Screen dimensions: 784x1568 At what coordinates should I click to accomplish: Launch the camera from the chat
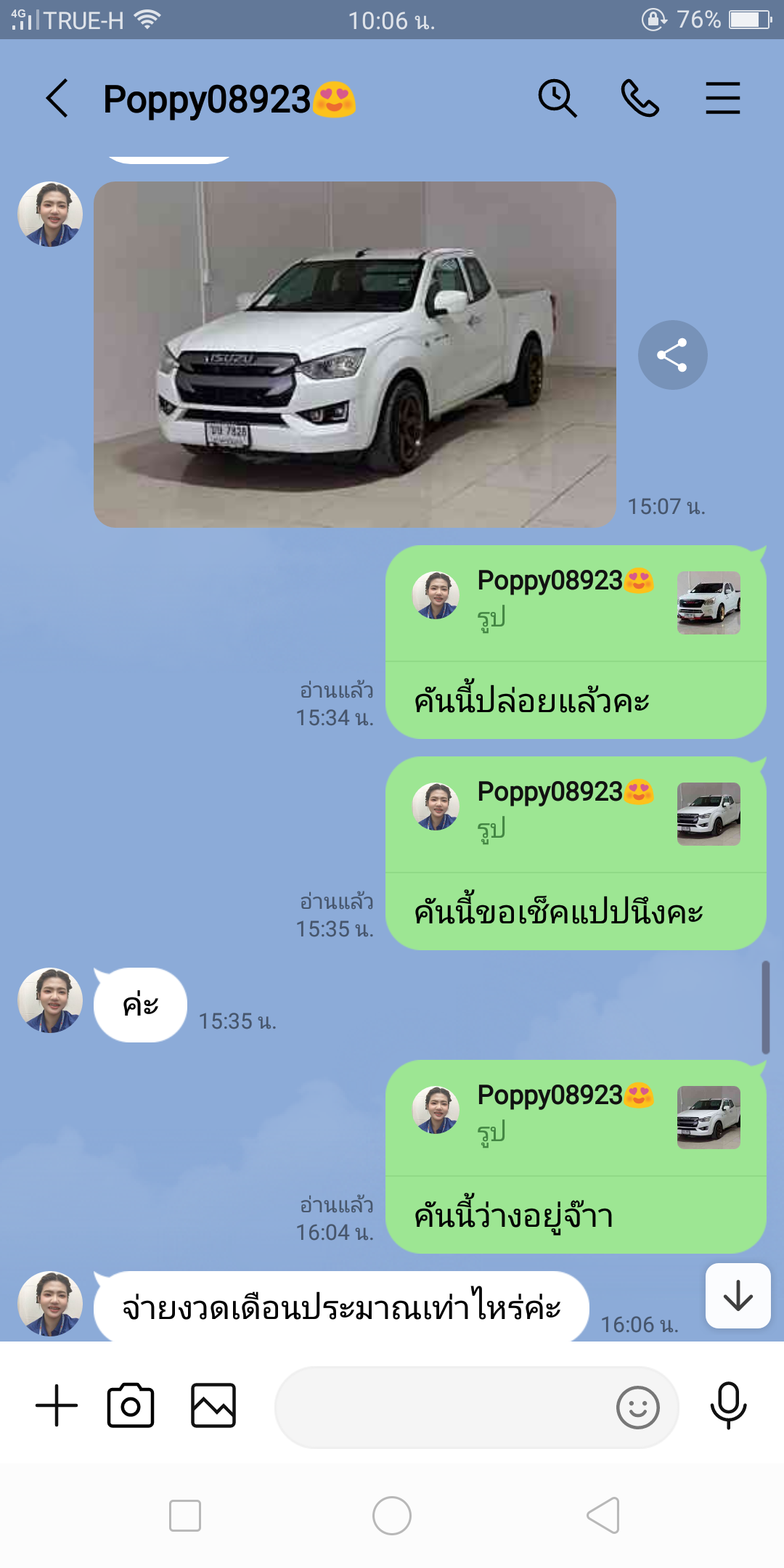[131, 1406]
